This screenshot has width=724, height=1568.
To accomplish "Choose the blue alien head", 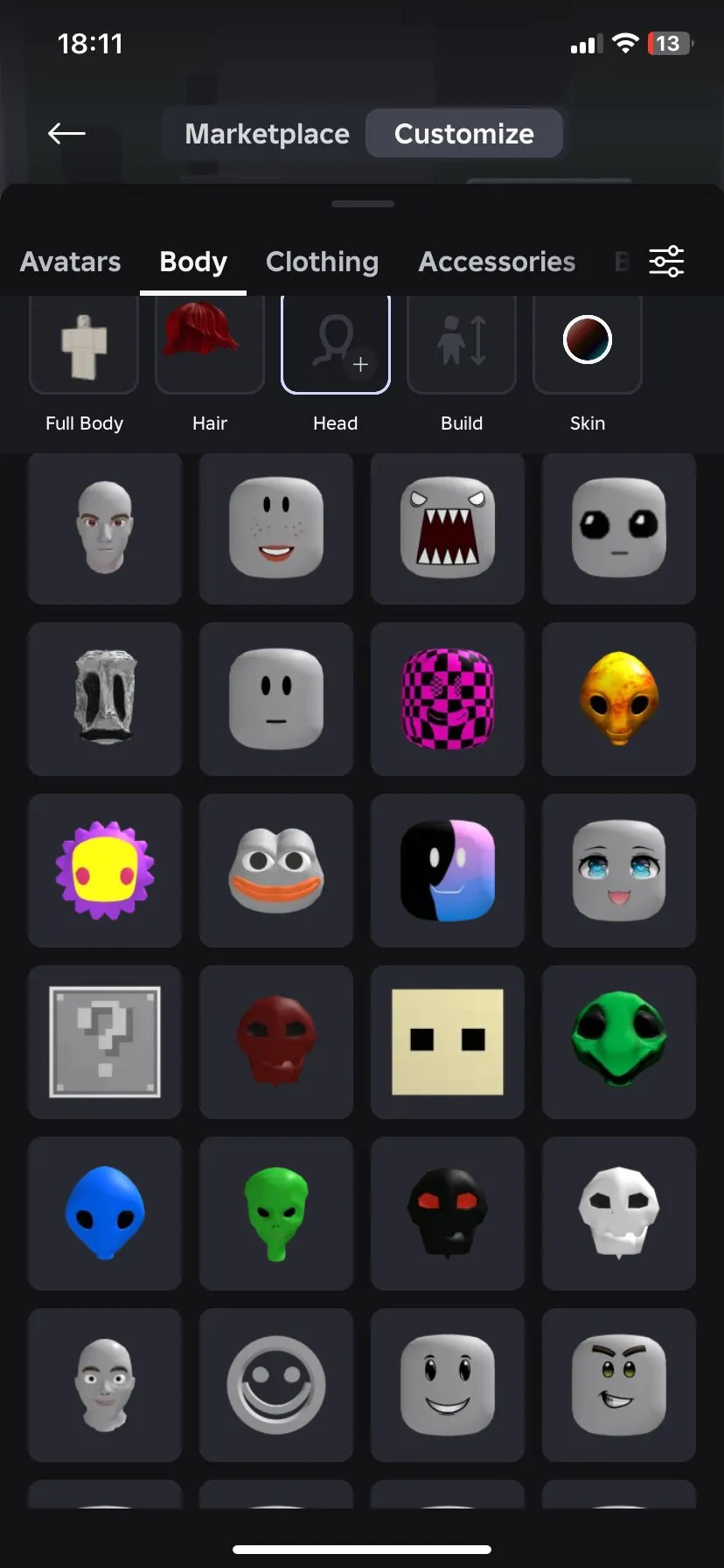I will coord(105,1214).
